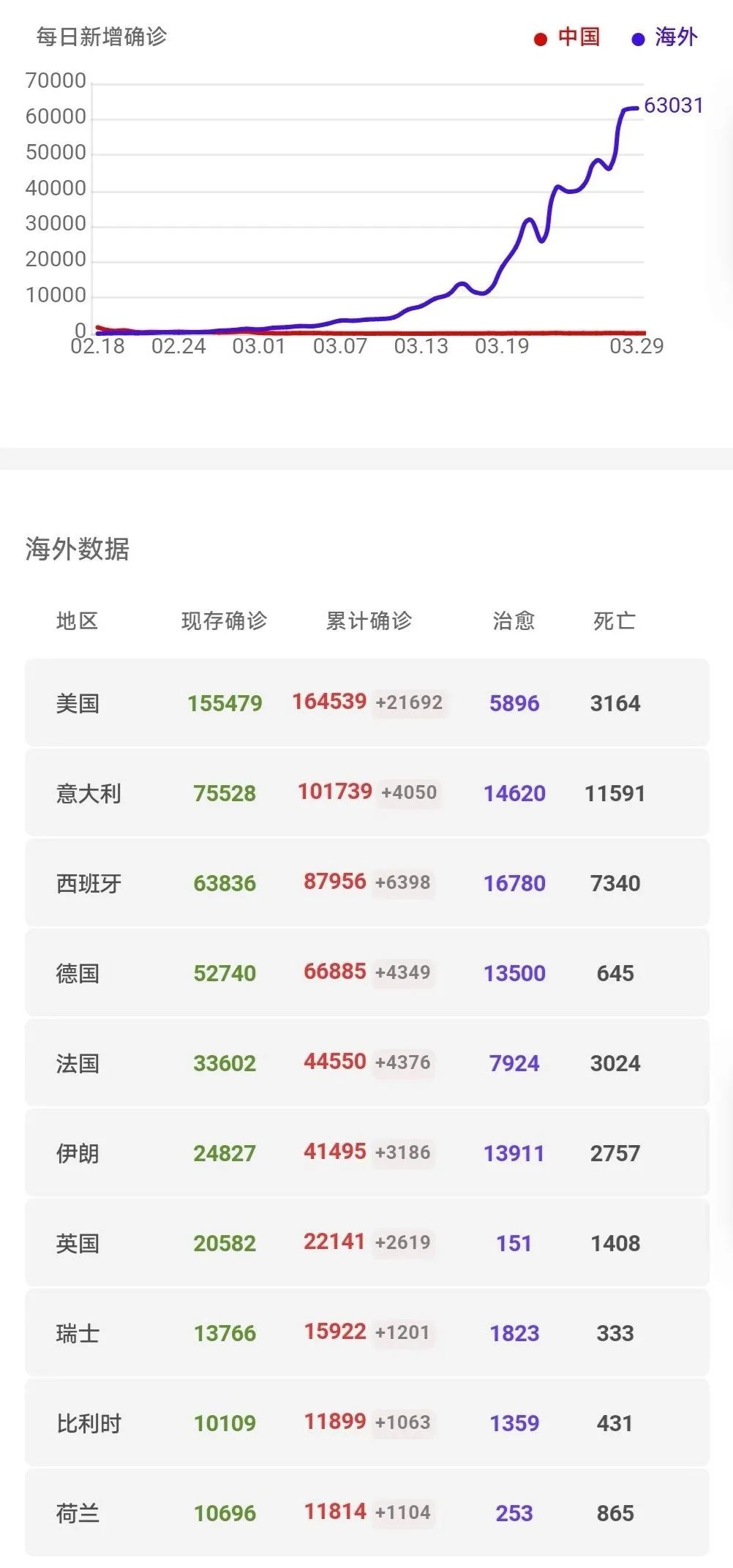Select the 比利时 row
This screenshot has width=733, height=1568.
(367, 1422)
